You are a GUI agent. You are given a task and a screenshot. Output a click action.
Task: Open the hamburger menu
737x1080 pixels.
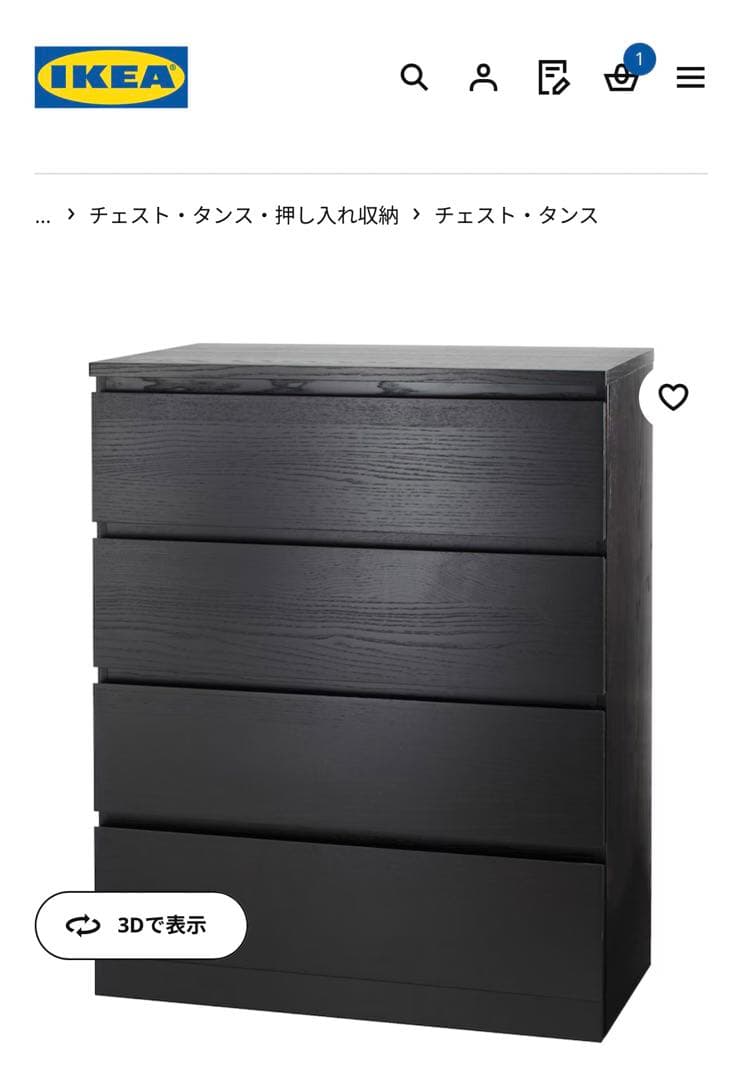690,77
